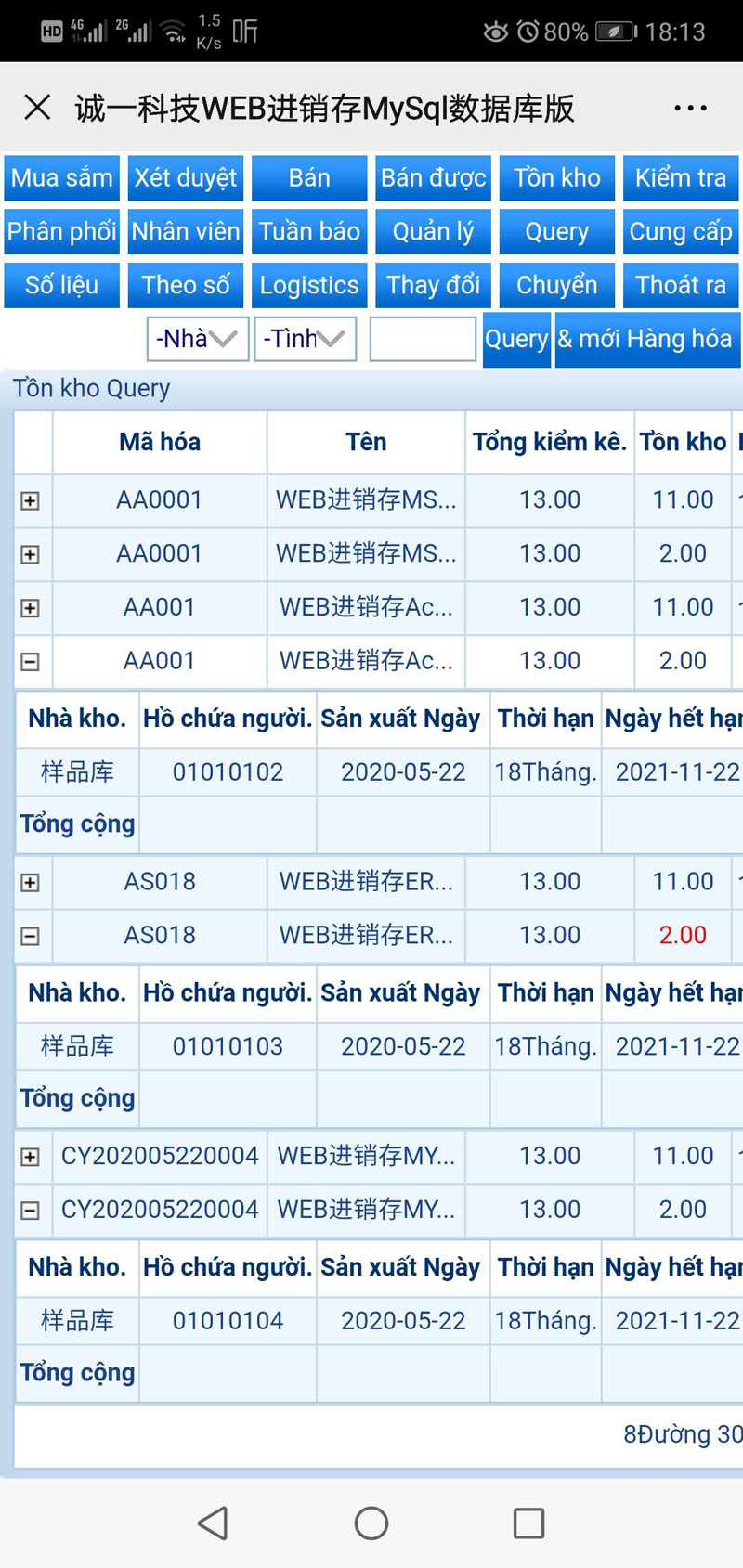
Task: Log out with Thoát ra
Action: 681,285
